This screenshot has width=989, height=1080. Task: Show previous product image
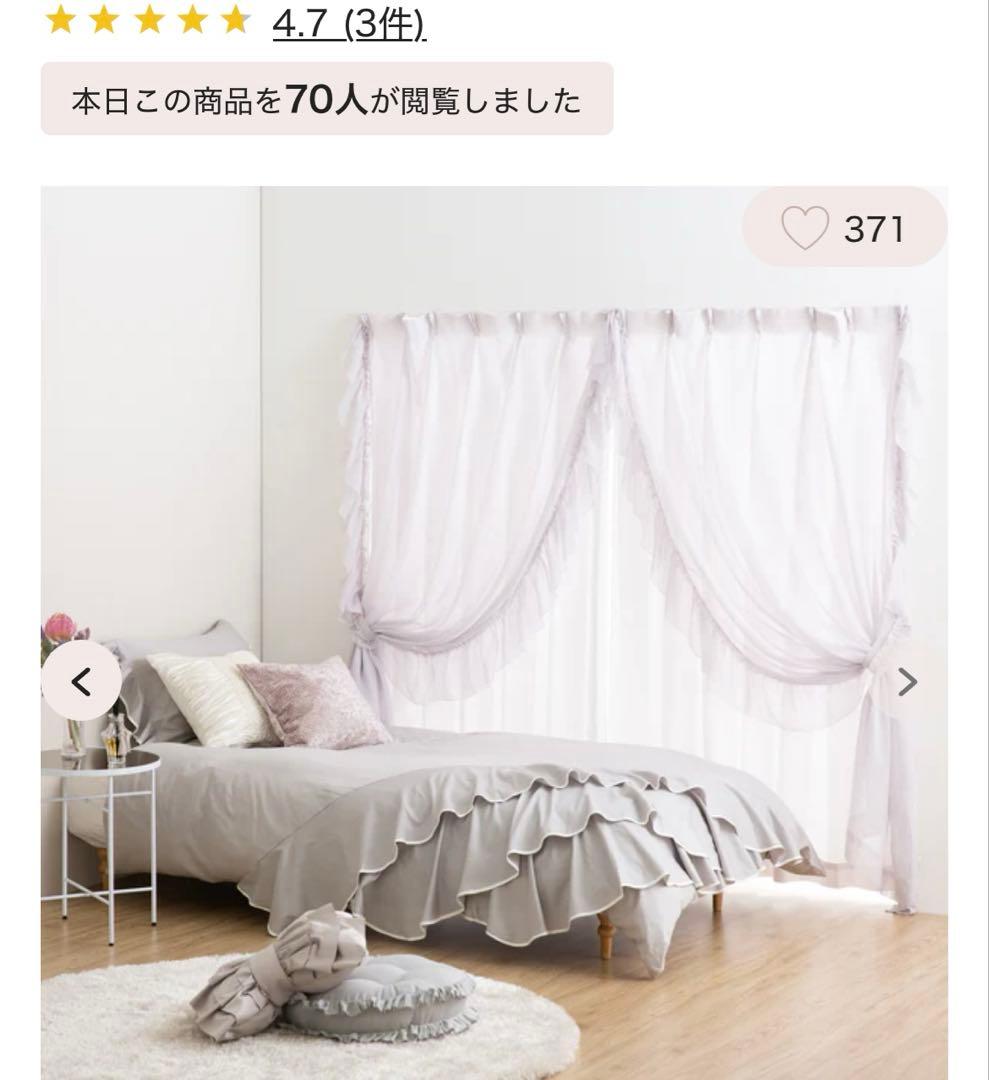[x=81, y=682]
